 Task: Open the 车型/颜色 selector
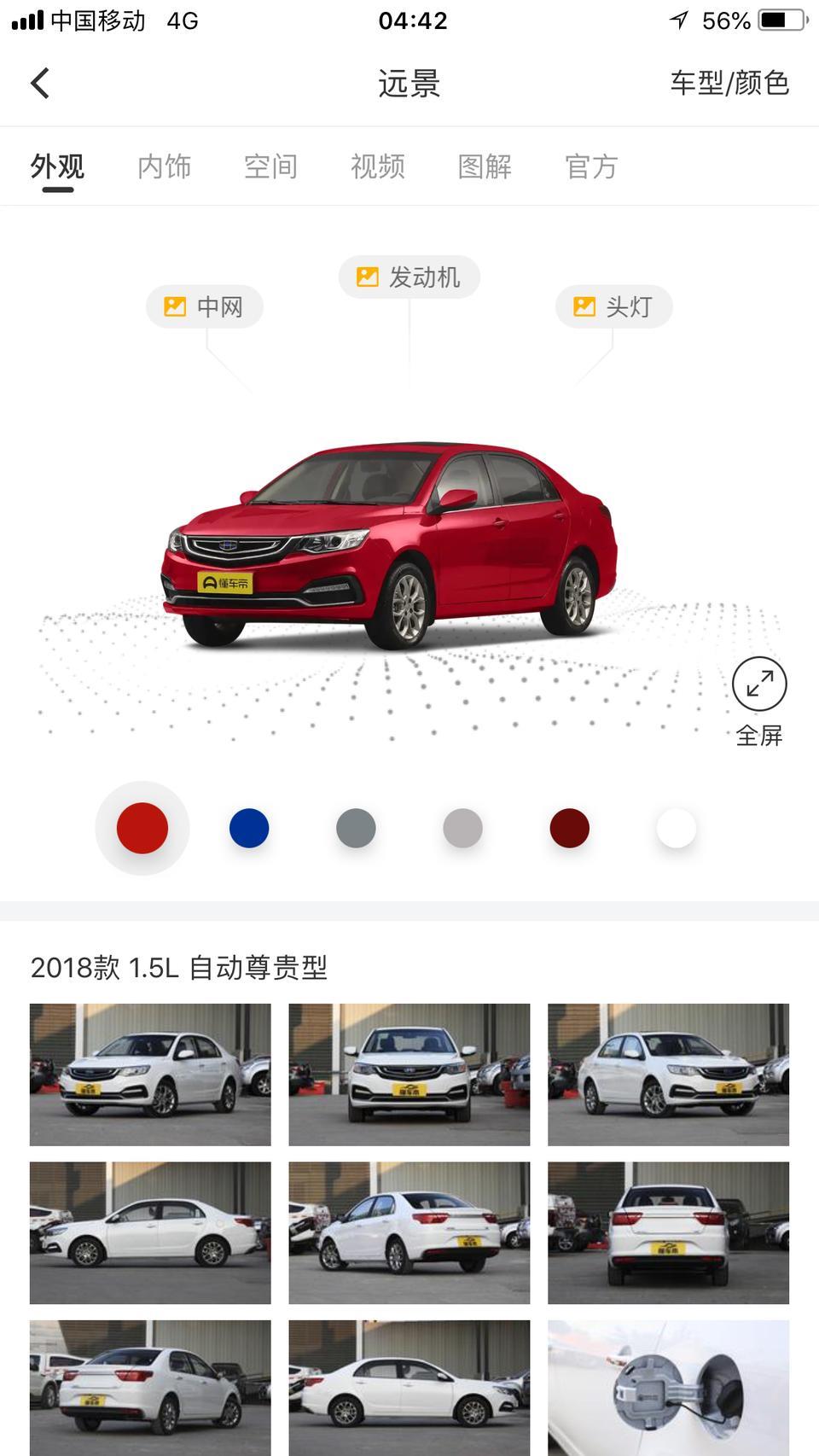pyautogui.click(x=729, y=84)
